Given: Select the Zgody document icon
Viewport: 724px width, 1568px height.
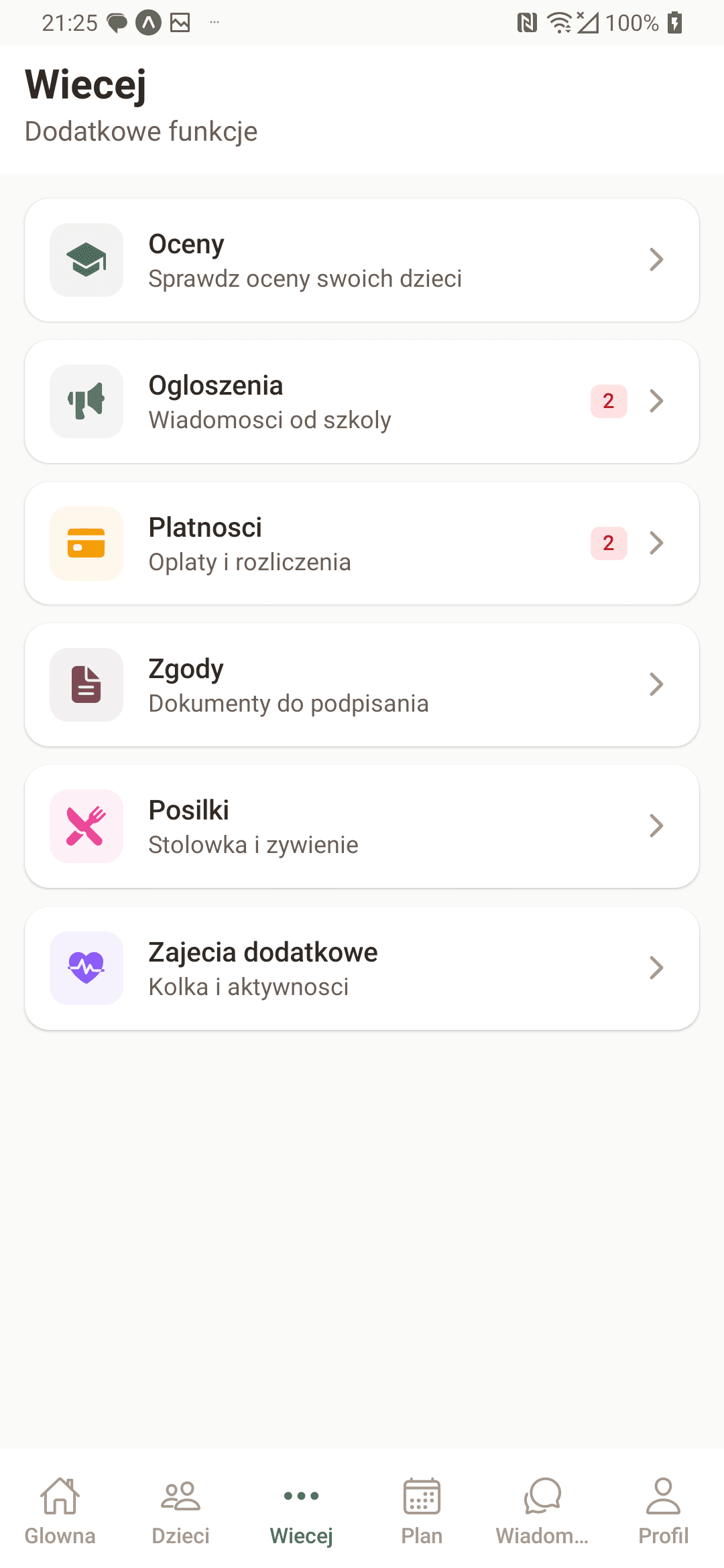Looking at the screenshot, I should (86, 684).
